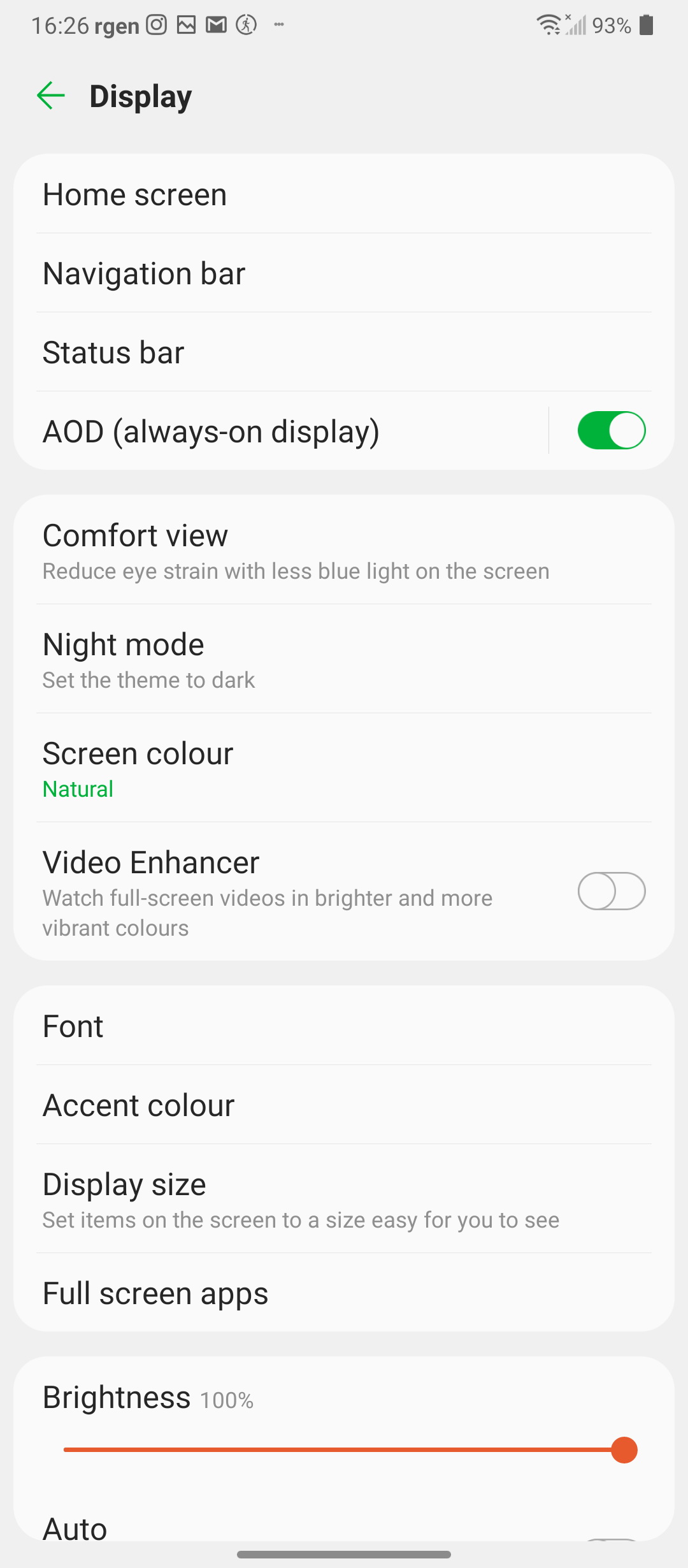Open Full screen apps settings
The height and width of the screenshot is (1568, 688).
click(344, 1293)
